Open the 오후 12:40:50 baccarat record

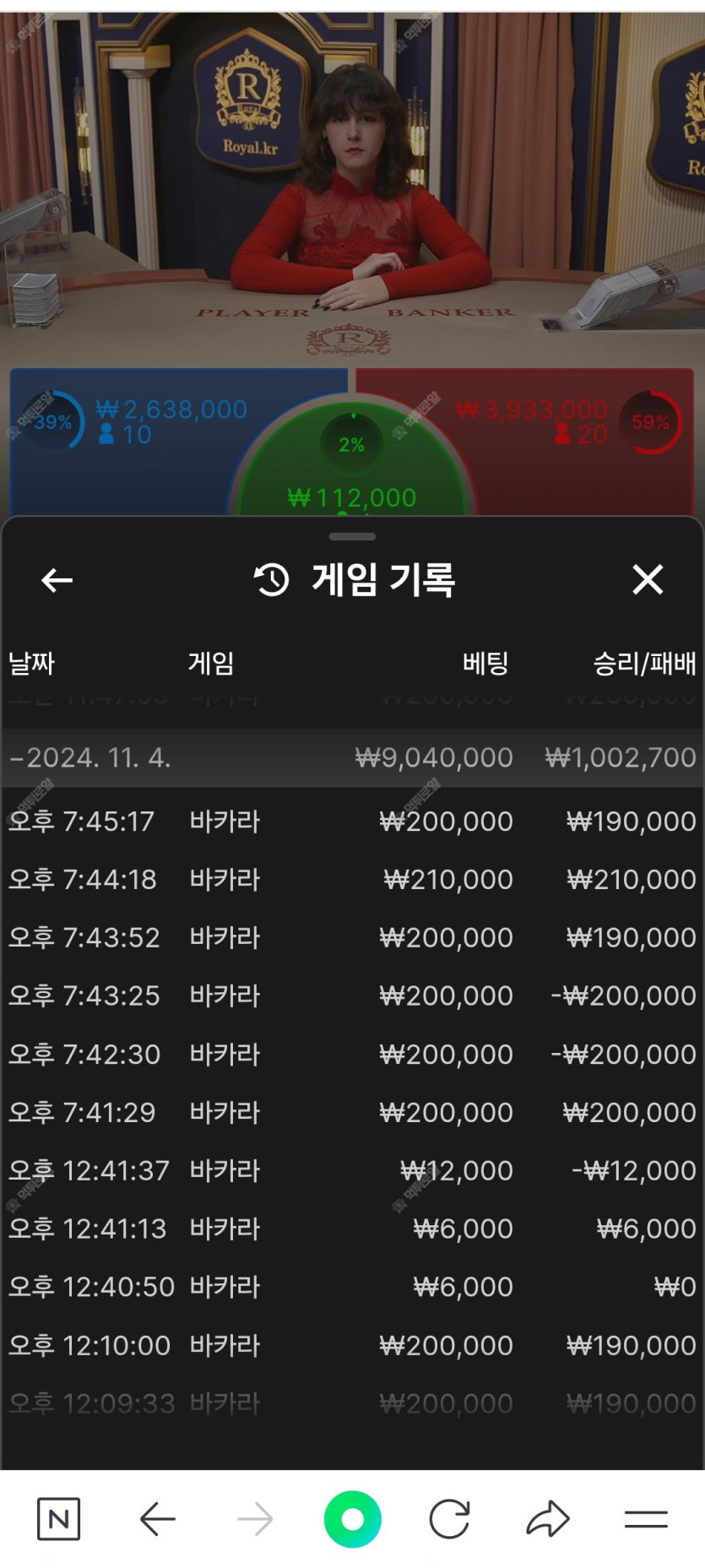pos(352,1287)
